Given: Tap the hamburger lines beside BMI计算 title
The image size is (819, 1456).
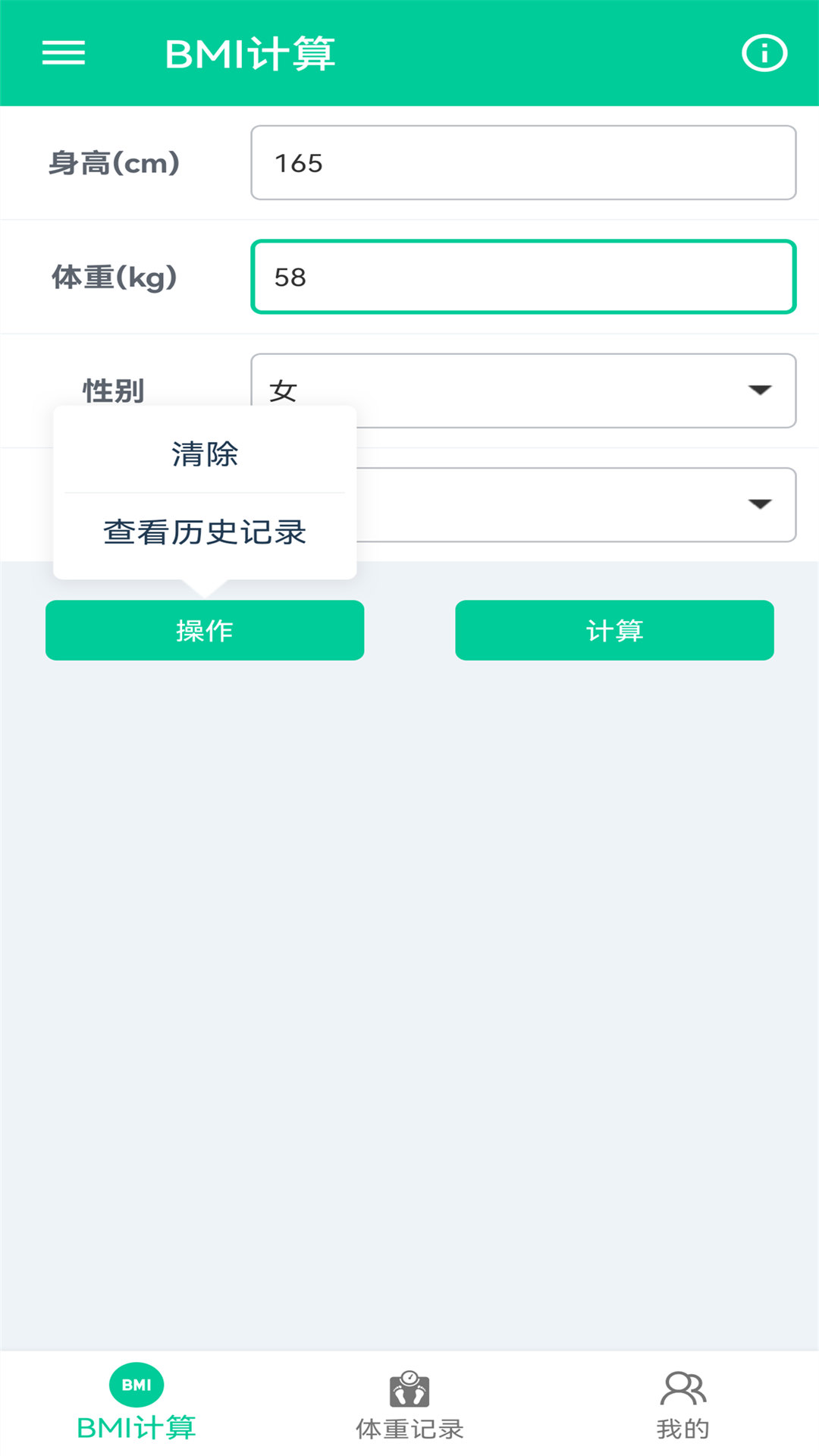Looking at the screenshot, I should coord(64,52).
